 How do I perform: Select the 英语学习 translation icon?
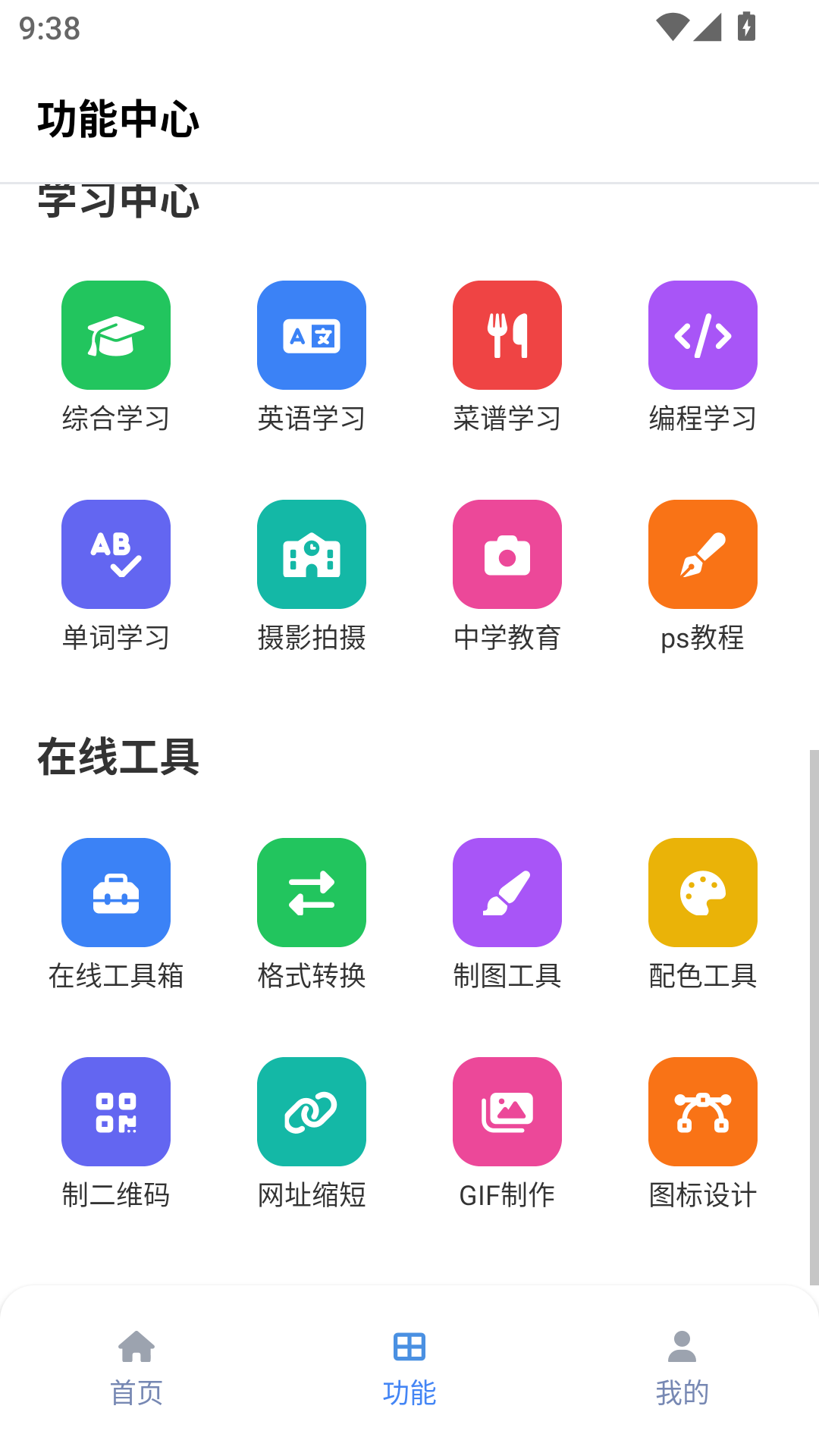pyautogui.click(x=312, y=334)
